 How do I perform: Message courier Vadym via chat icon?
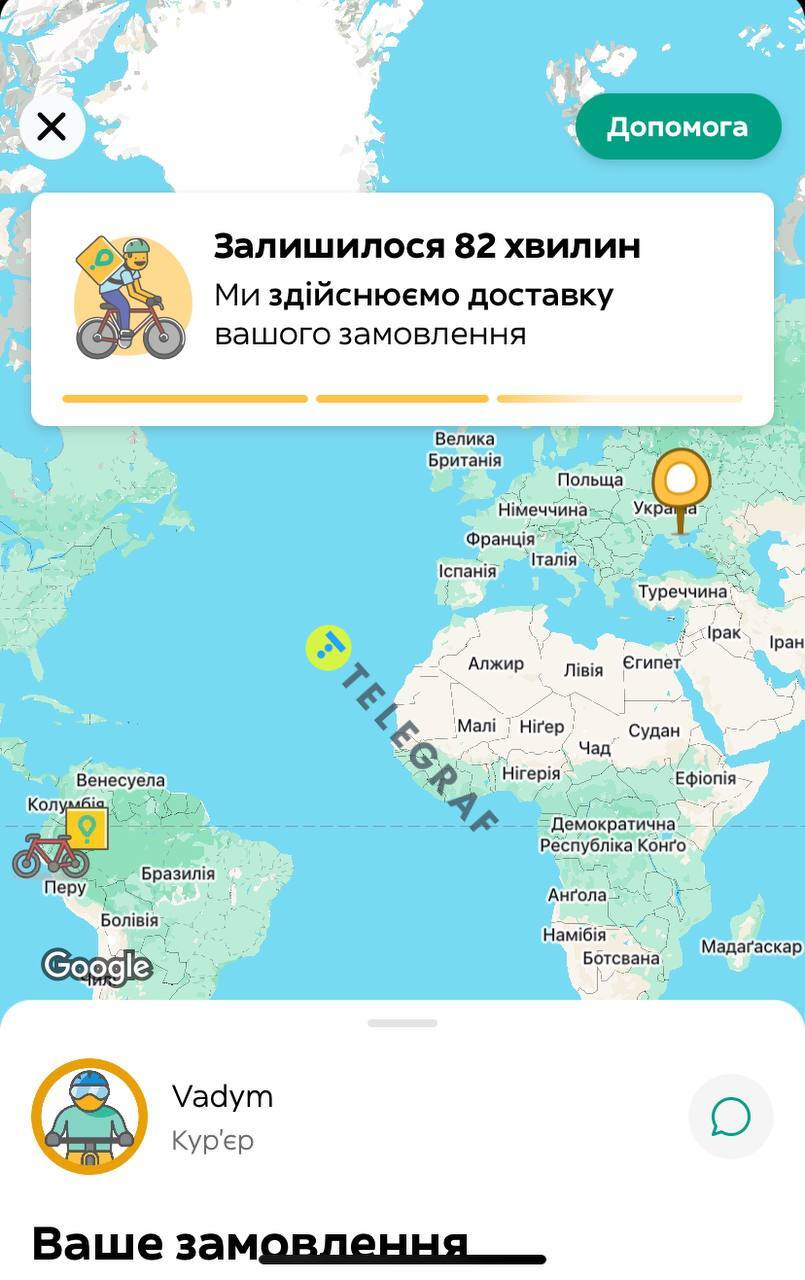point(730,1117)
